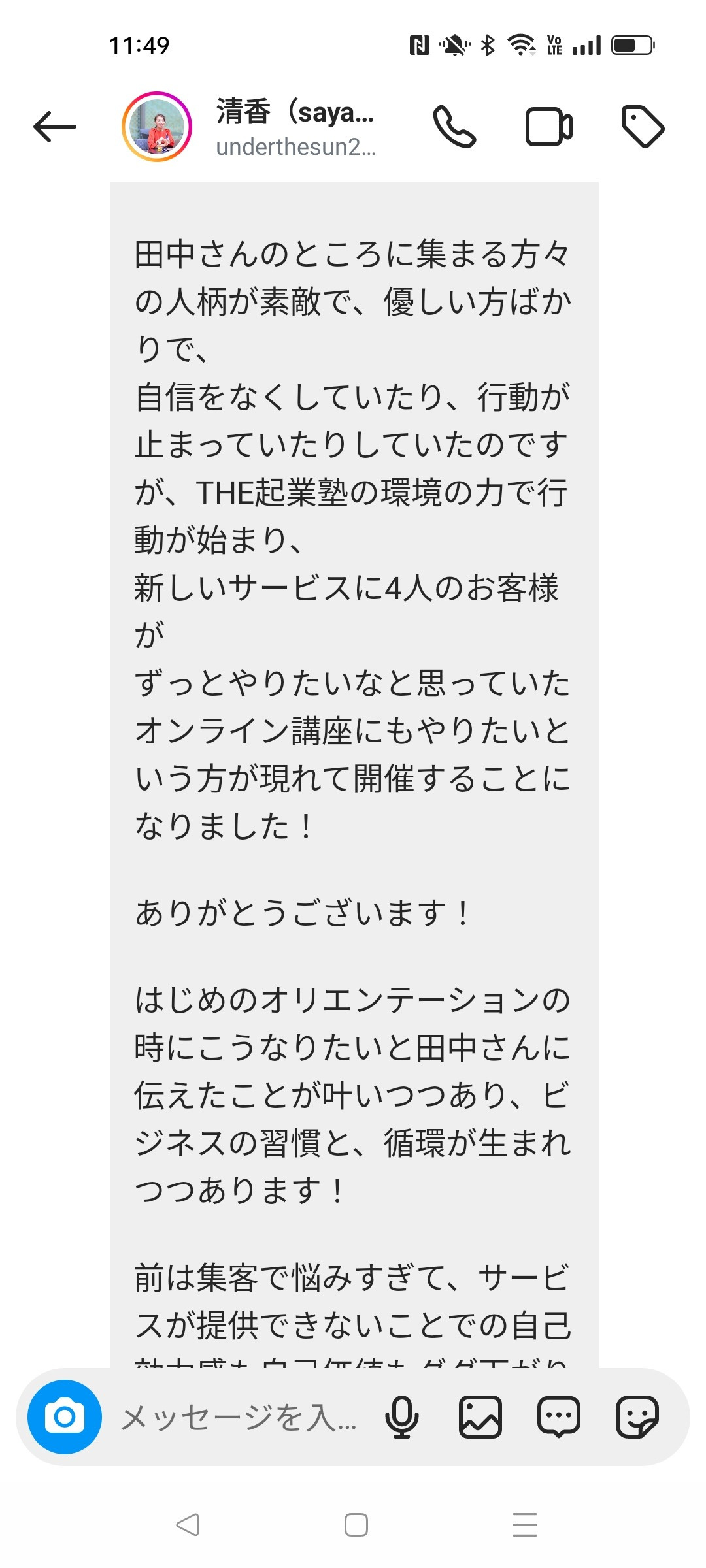Open 清香's profile picture story
706x1568 pixels.
pos(157,127)
